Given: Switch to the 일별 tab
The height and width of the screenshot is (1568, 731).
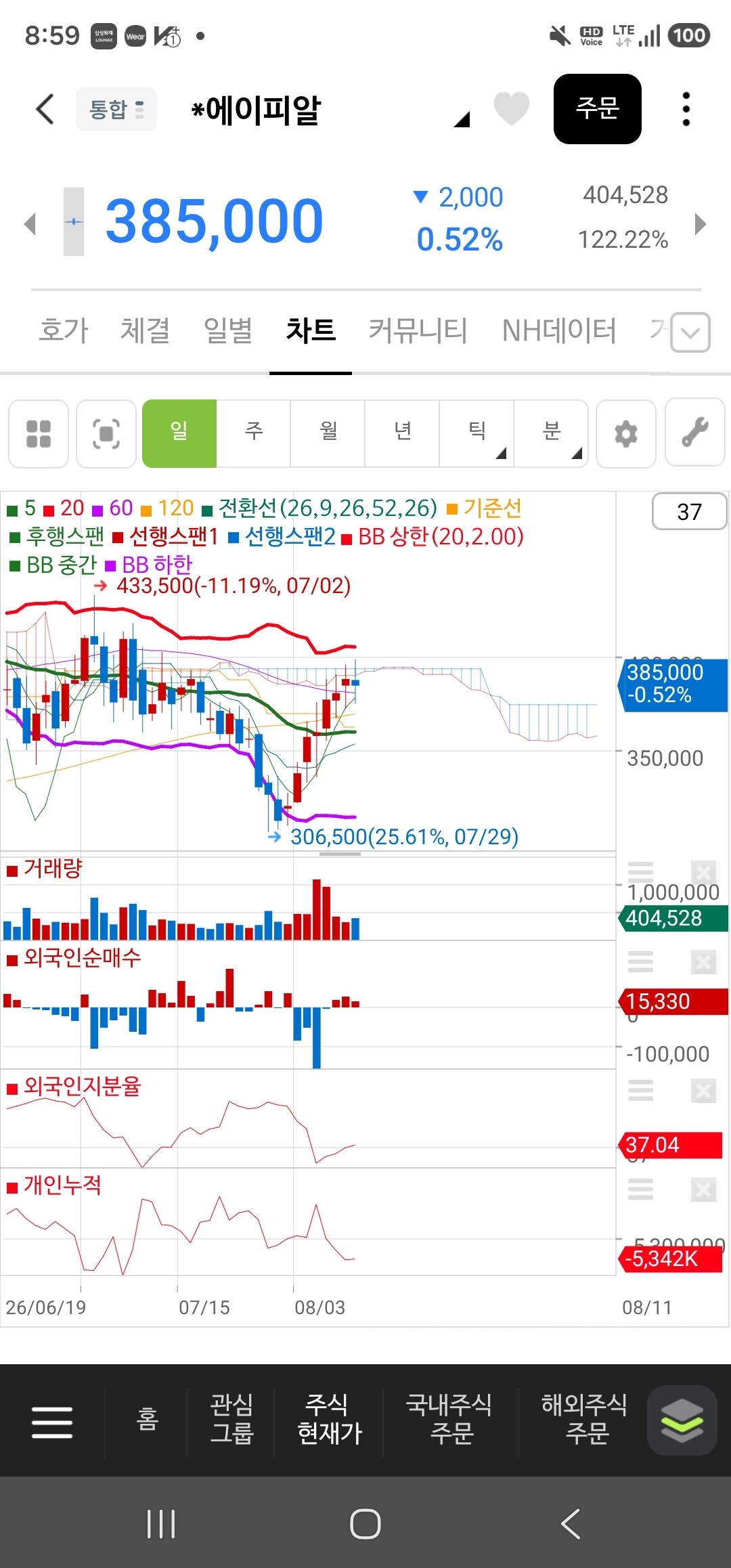Looking at the screenshot, I should tap(228, 331).
